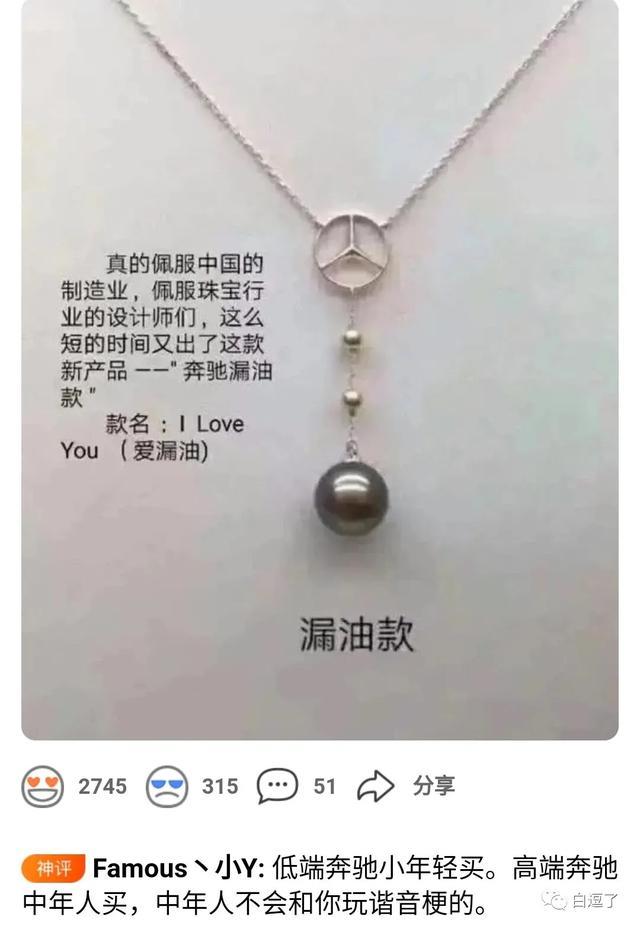This screenshot has height=929, width=640.
Task: Share this post via 分享
Action: point(376,786)
